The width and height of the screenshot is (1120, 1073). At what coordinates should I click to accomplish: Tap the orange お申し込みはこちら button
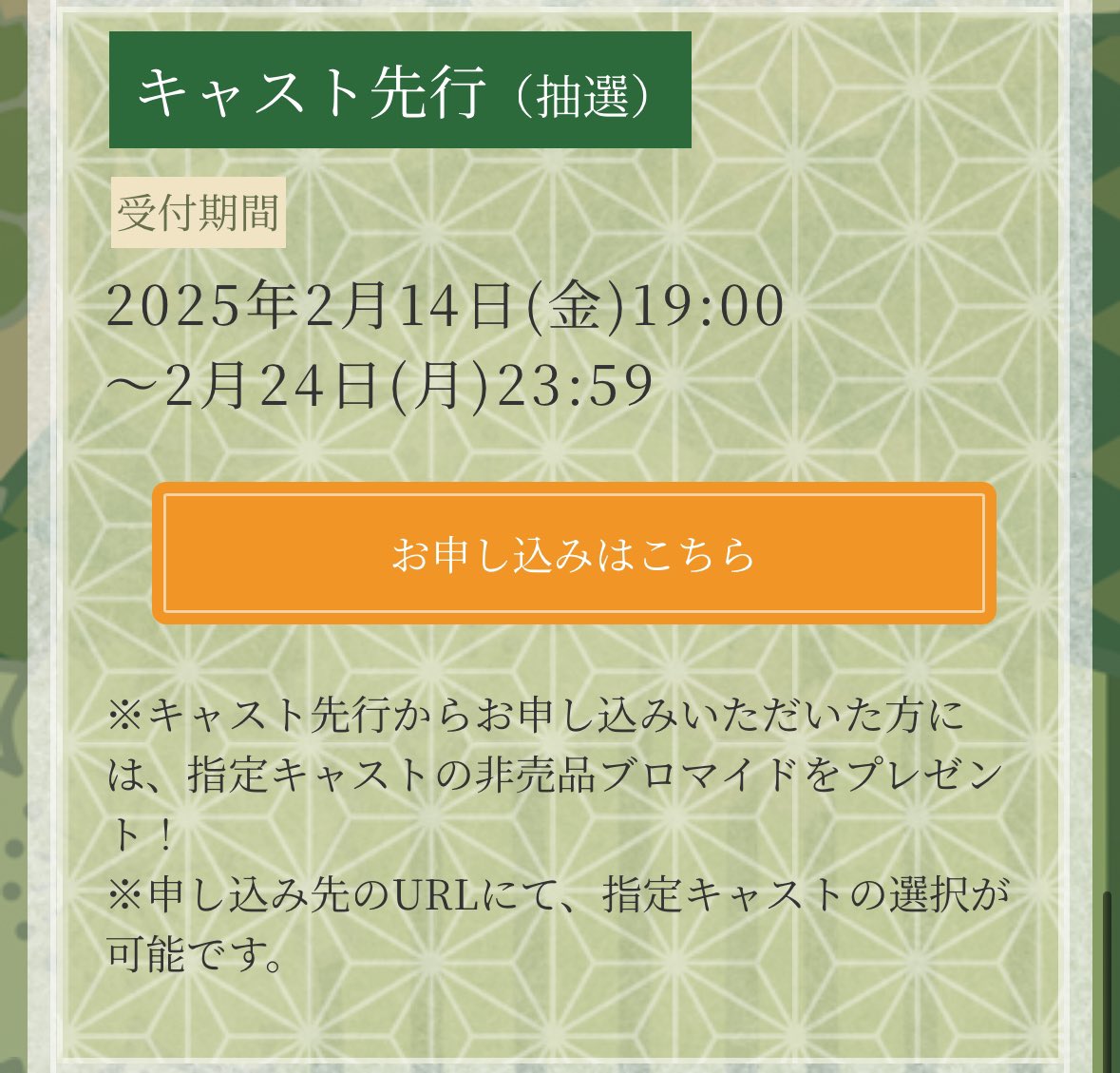point(574,553)
